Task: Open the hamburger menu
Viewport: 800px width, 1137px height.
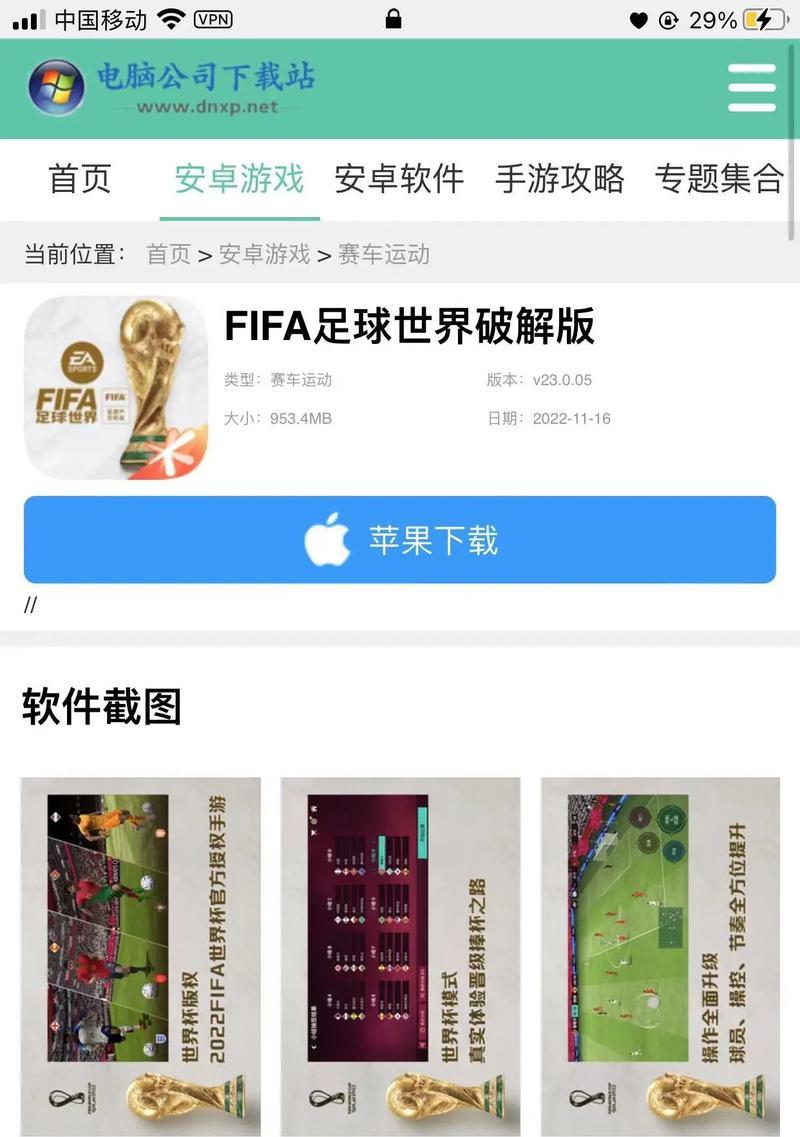Action: click(x=752, y=88)
